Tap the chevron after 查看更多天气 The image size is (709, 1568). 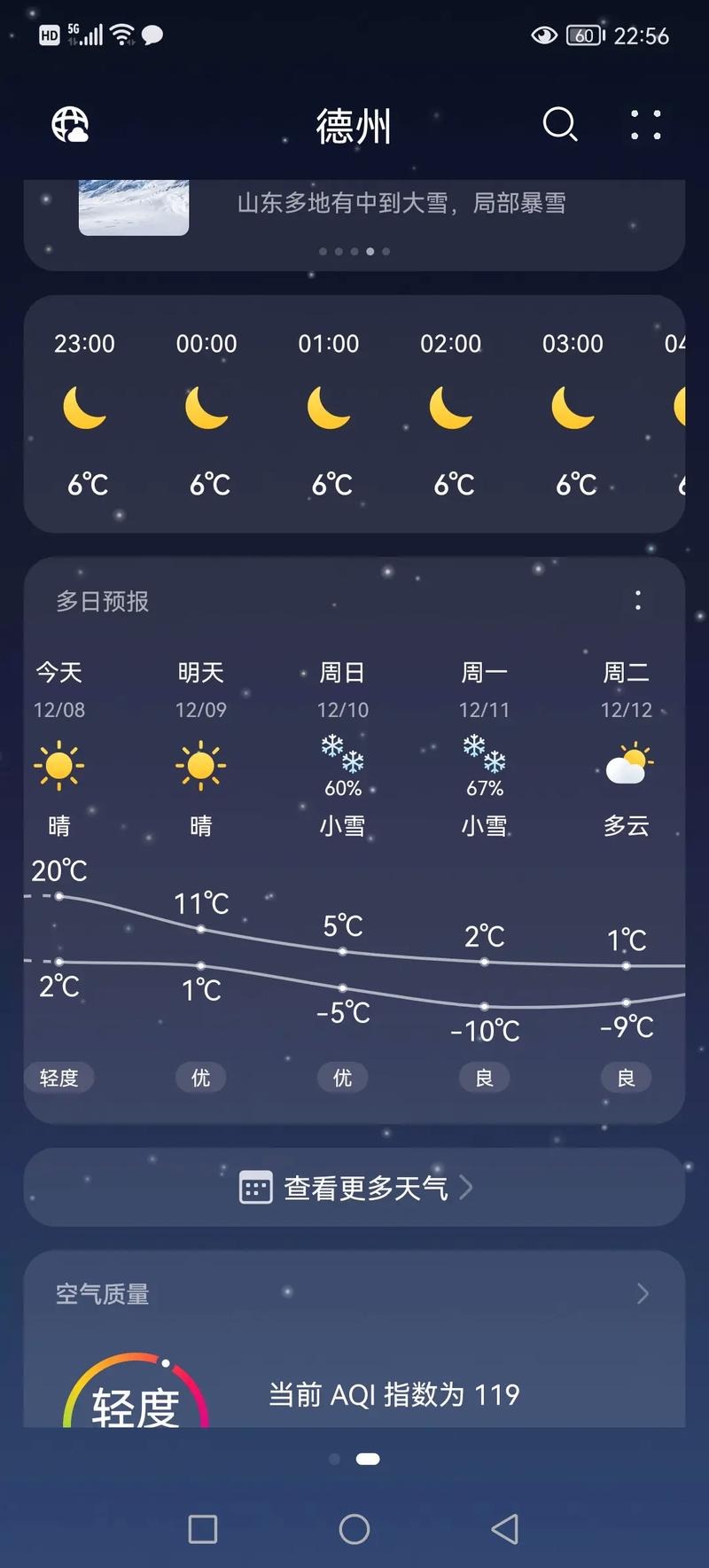[467, 1188]
